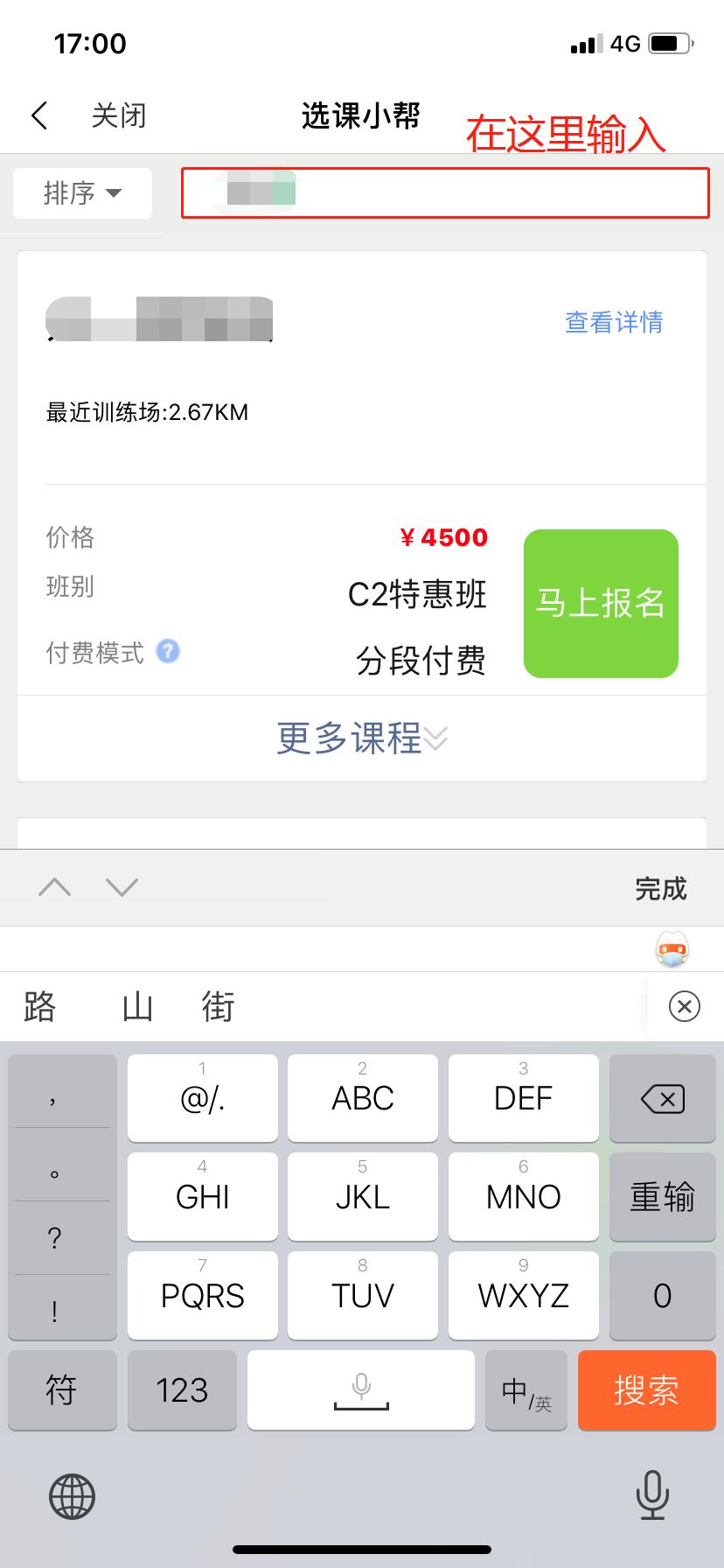
Task: Tap the up chevron above the keyboard
Action: click(x=55, y=886)
